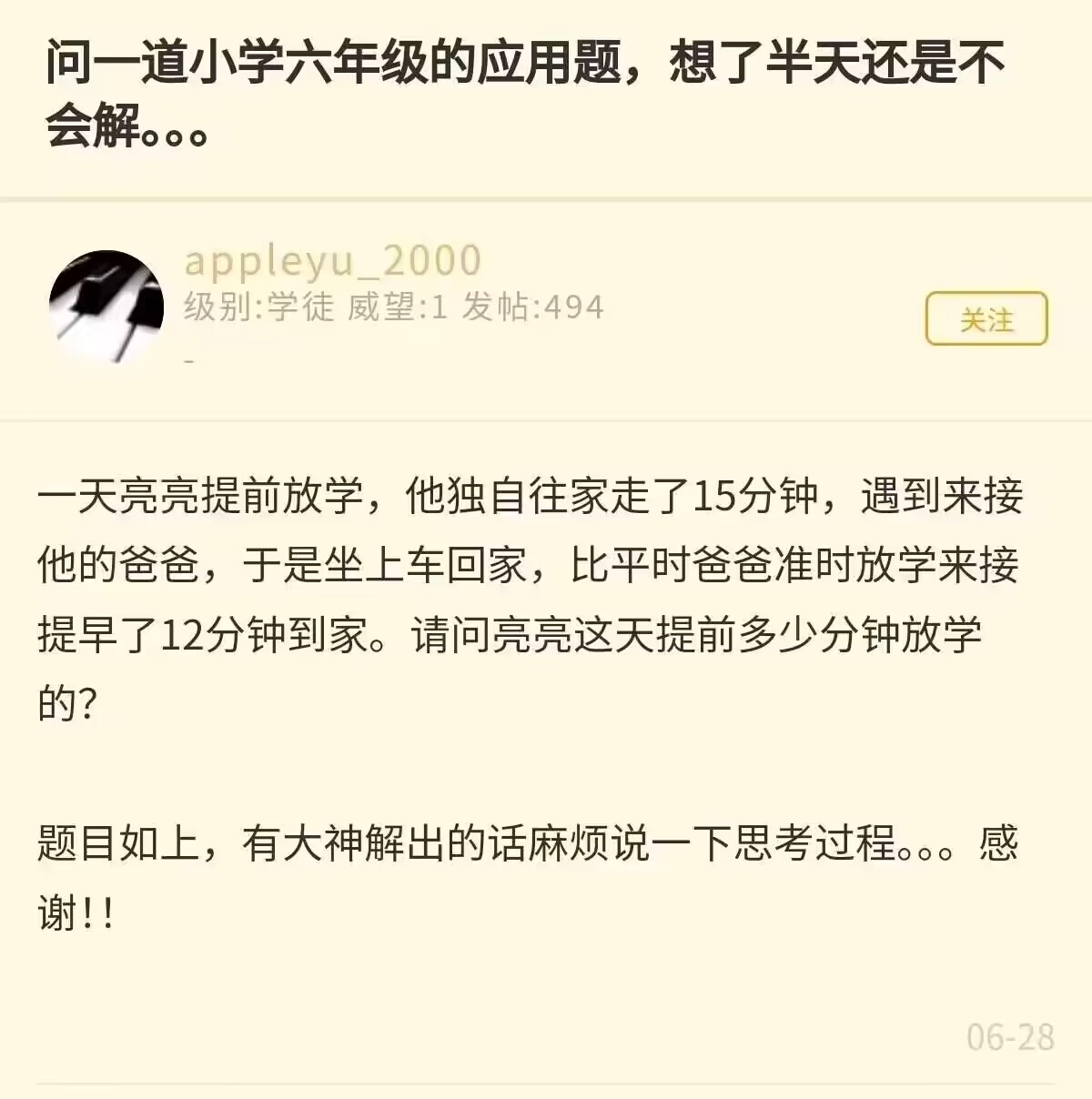Open appleyu_2000's piano avatar

point(106,306)
